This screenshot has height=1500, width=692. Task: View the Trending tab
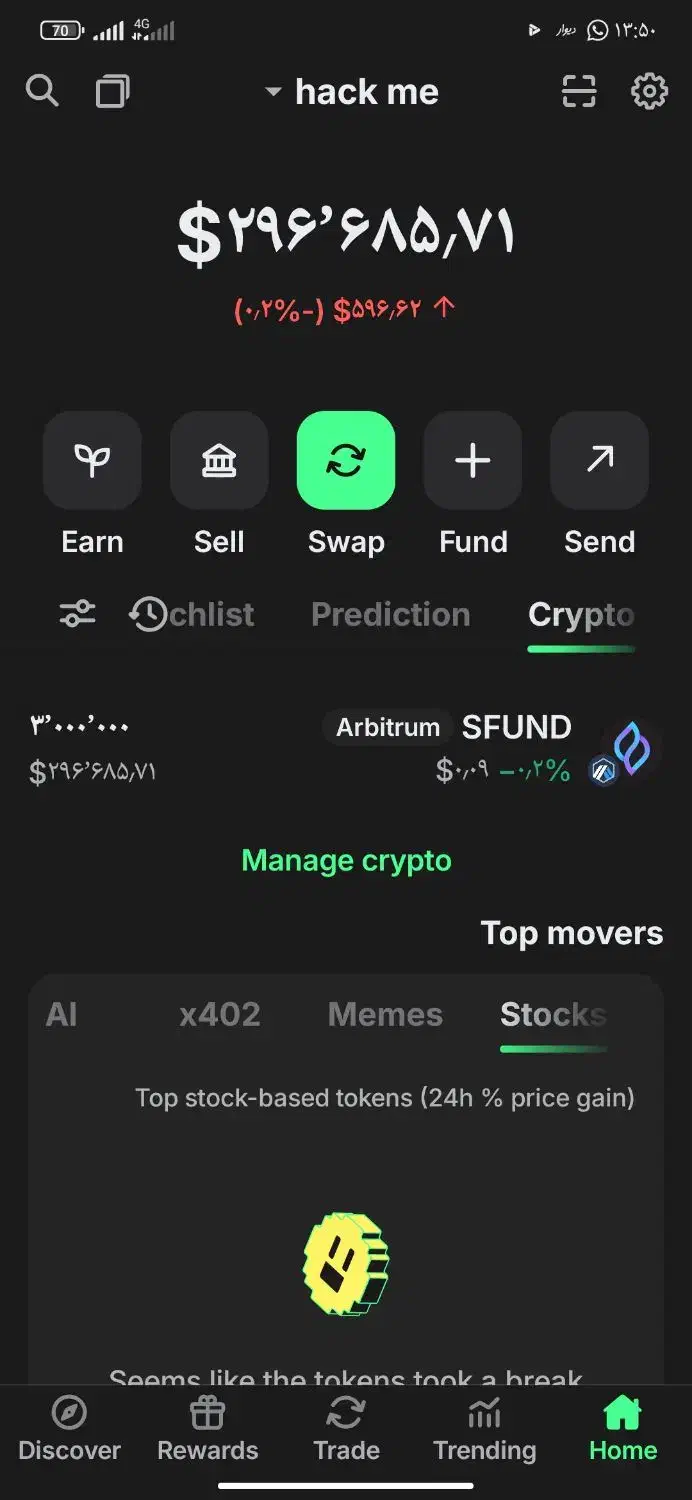485,1430
